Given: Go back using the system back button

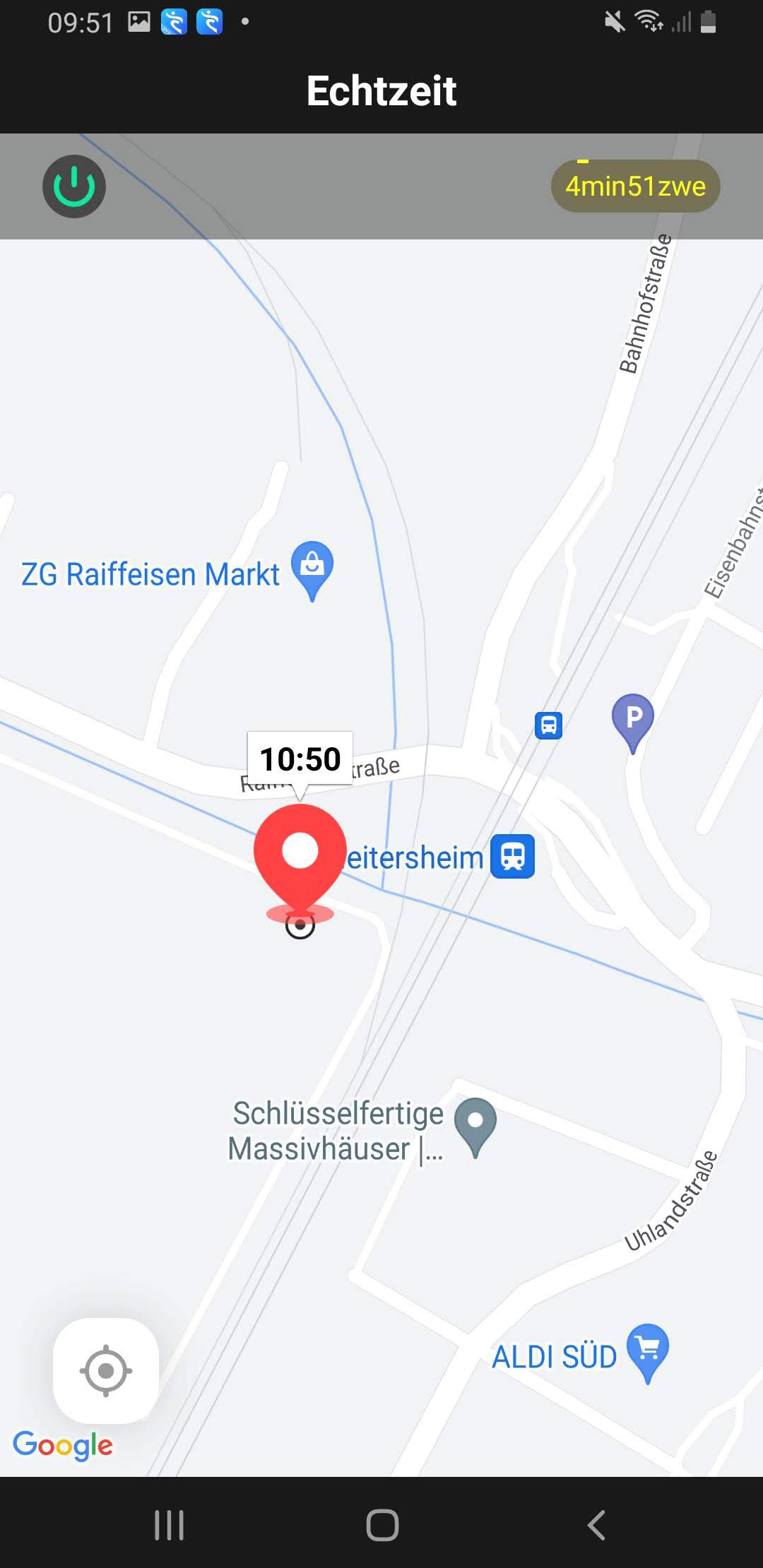Looking at the screenshot, I should pyautogui.click(x=597, y=1525).
